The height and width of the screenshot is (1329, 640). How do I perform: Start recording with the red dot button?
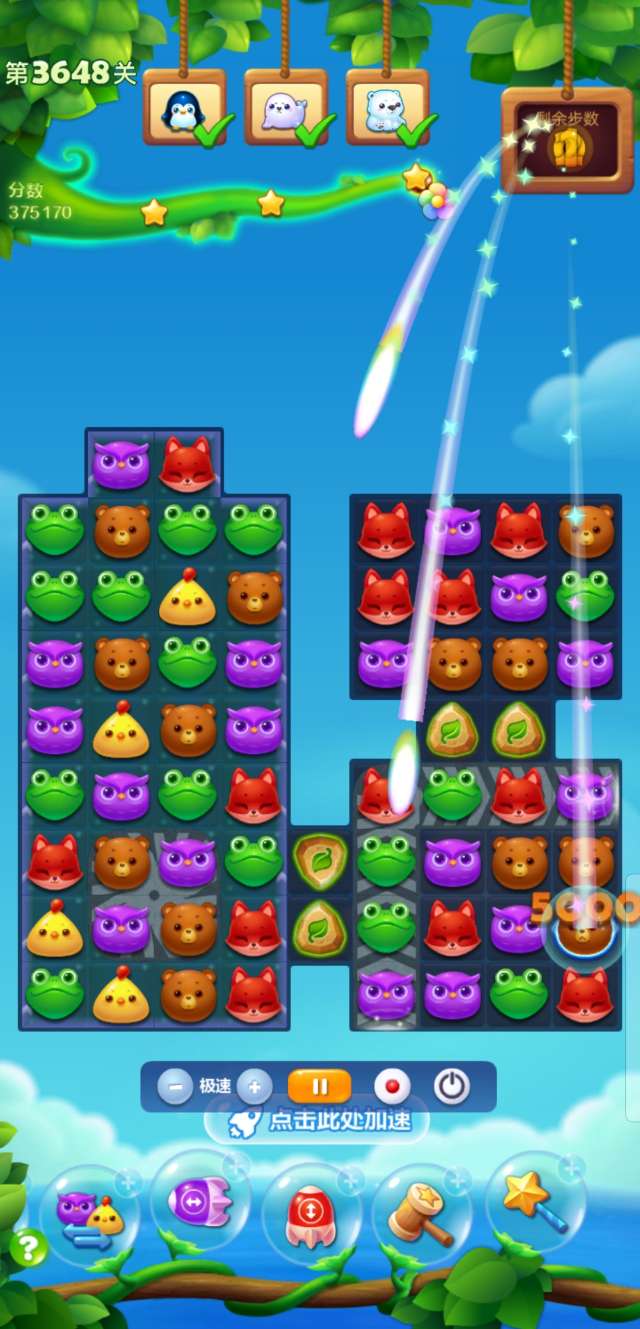pyautogui.click(x=392, y=1086)
